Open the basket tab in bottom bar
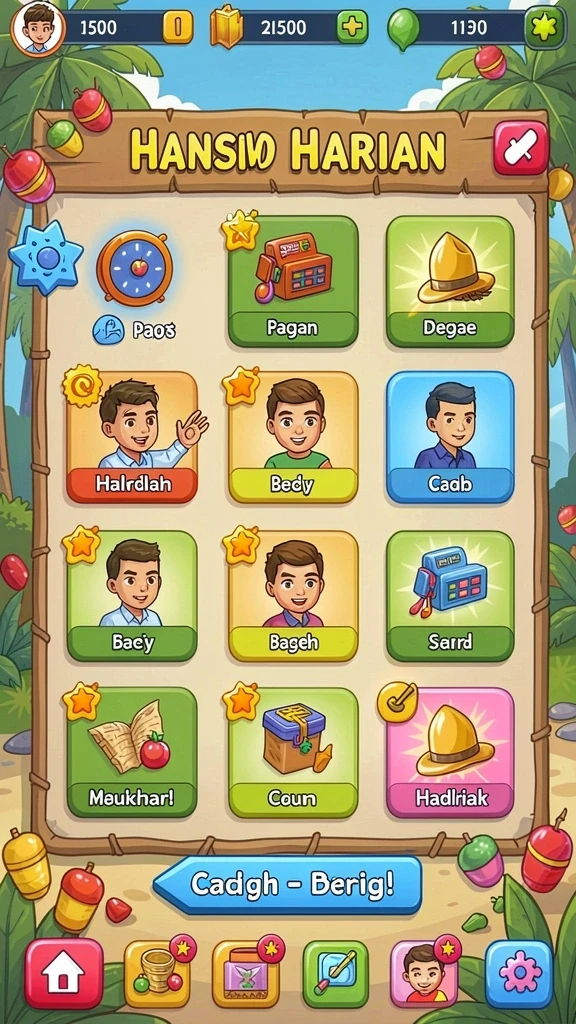 pos(157,974)
